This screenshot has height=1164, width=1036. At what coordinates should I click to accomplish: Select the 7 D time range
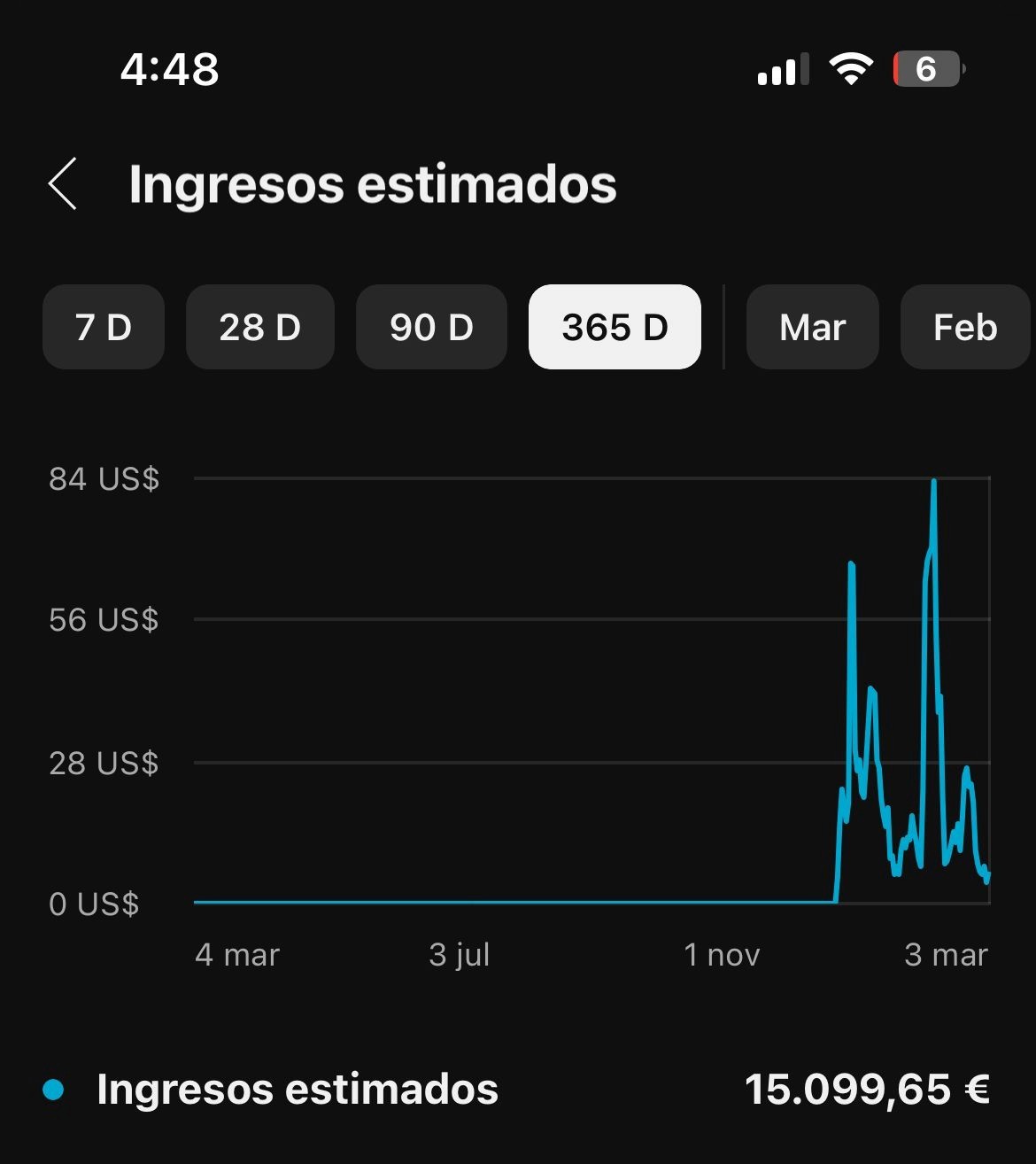coord(104,327)
